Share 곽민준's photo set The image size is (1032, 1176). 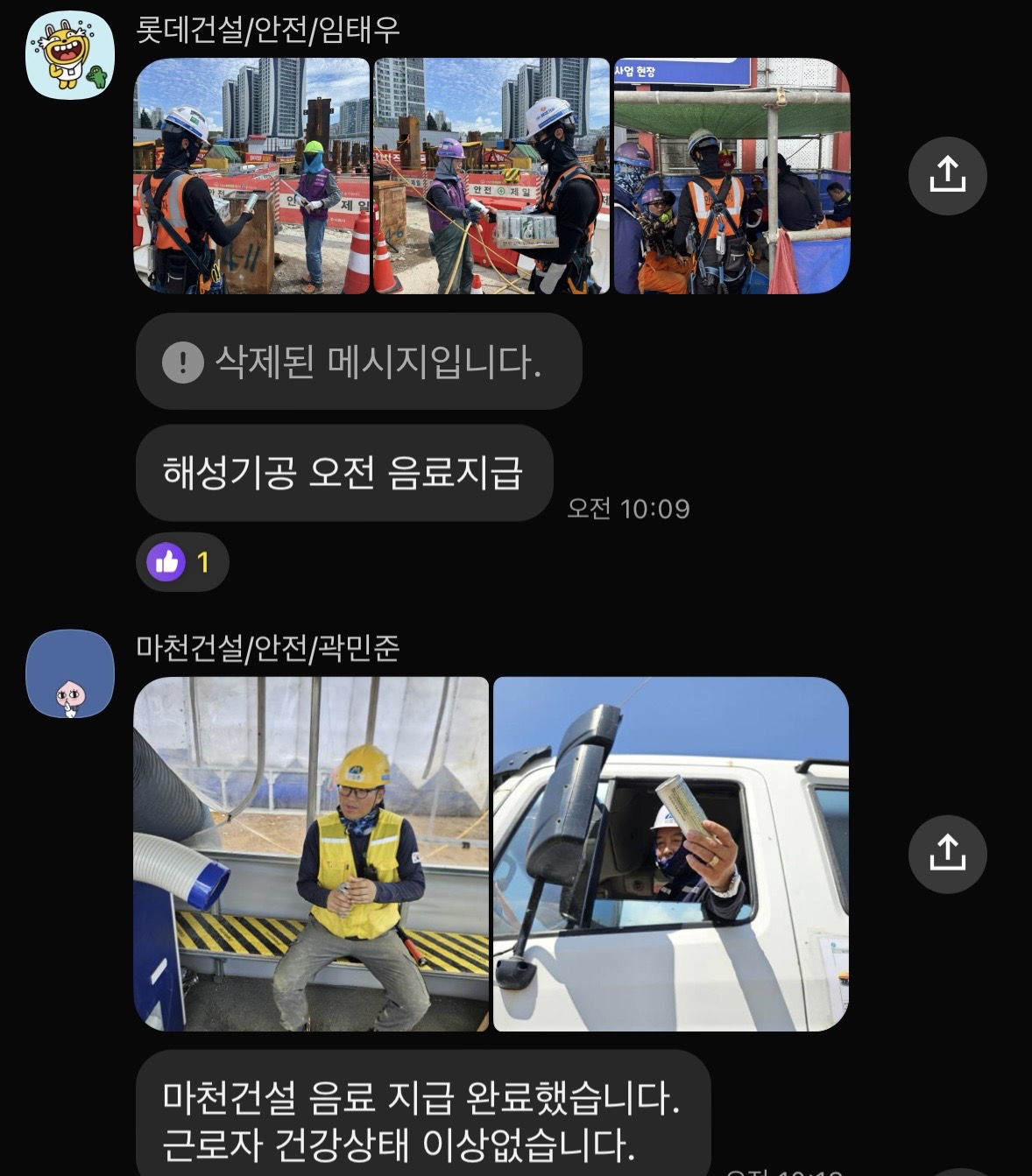coord(947,854)
